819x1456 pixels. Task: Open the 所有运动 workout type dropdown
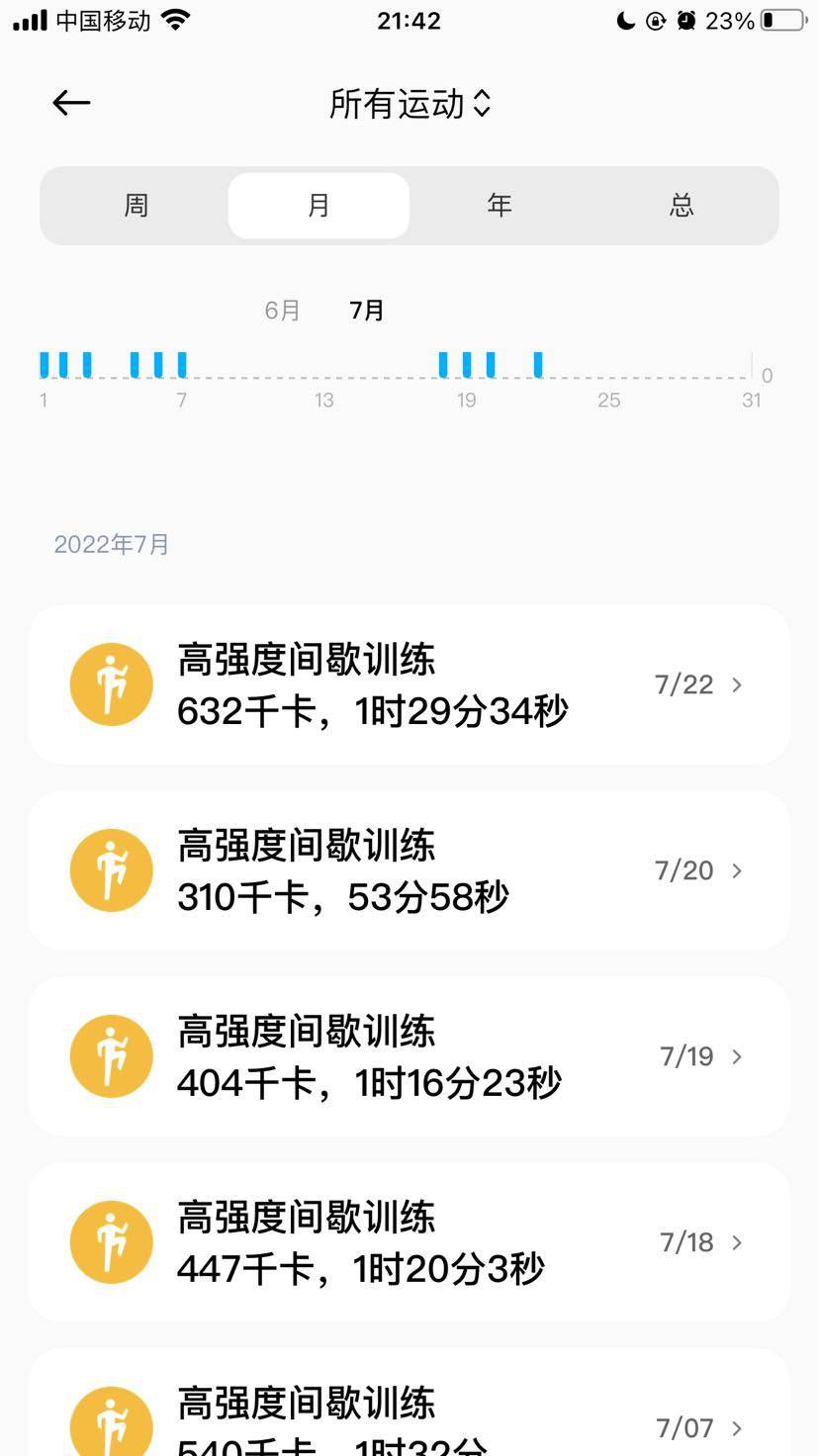pyautogui.click(x=409, y=104)
